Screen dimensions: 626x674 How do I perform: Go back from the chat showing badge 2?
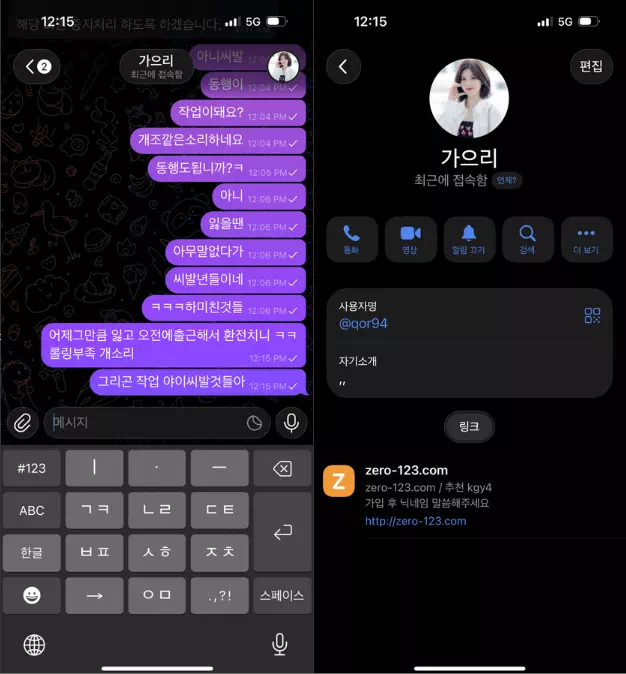(x=38, y=66)
